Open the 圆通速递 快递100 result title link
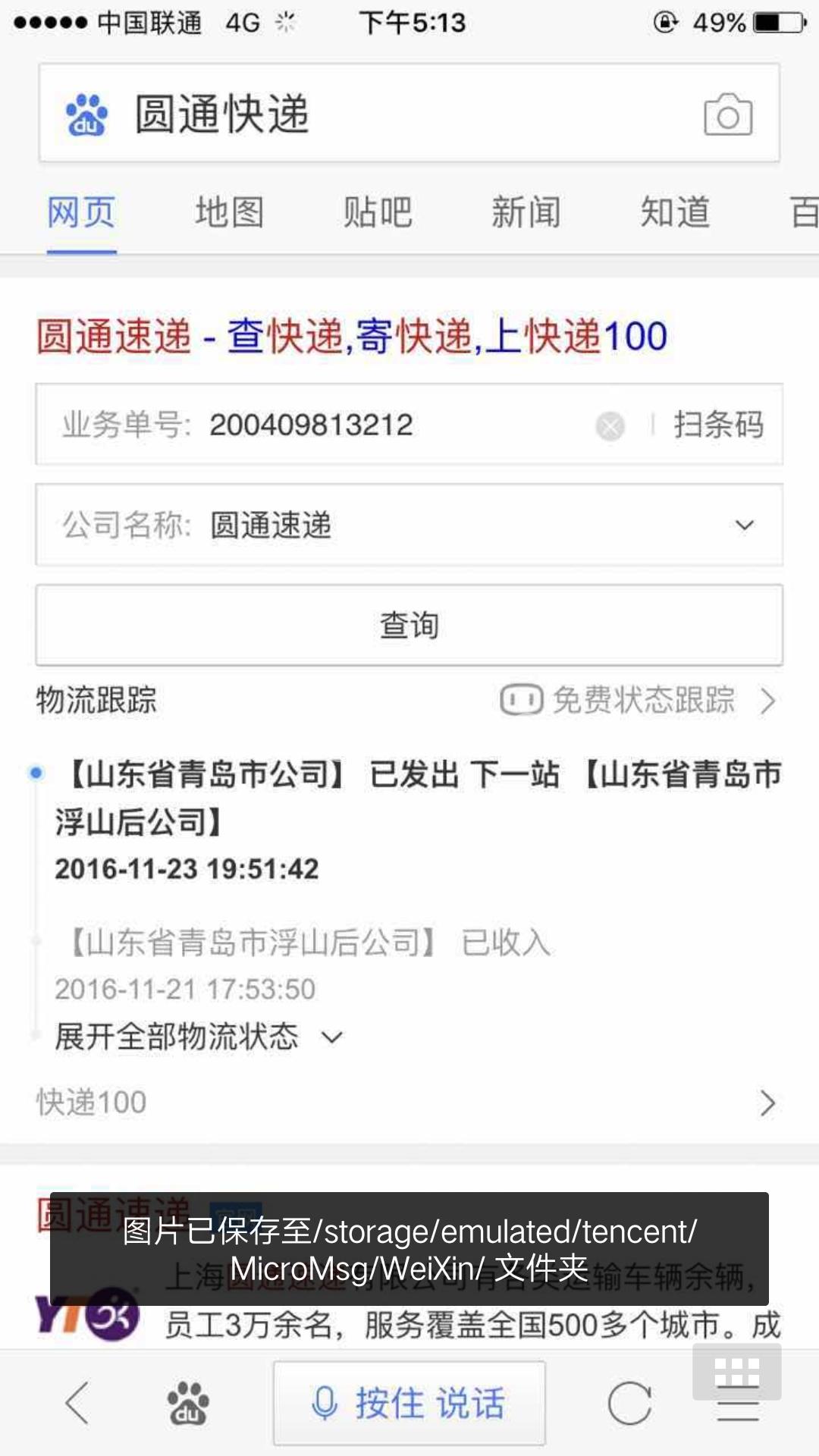 click(x=352, y=336)
